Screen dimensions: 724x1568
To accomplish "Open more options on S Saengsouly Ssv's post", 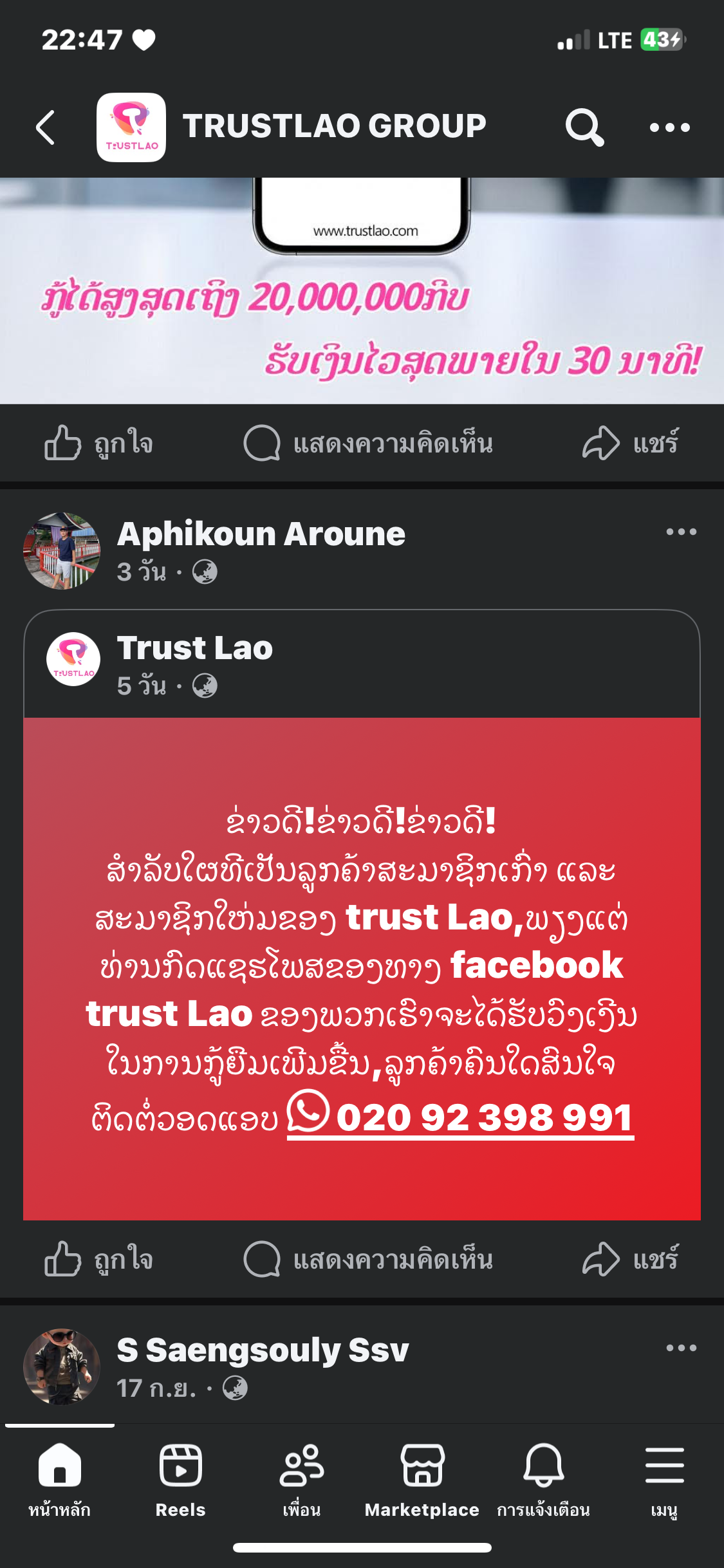I will click(x=681, y=1348).
